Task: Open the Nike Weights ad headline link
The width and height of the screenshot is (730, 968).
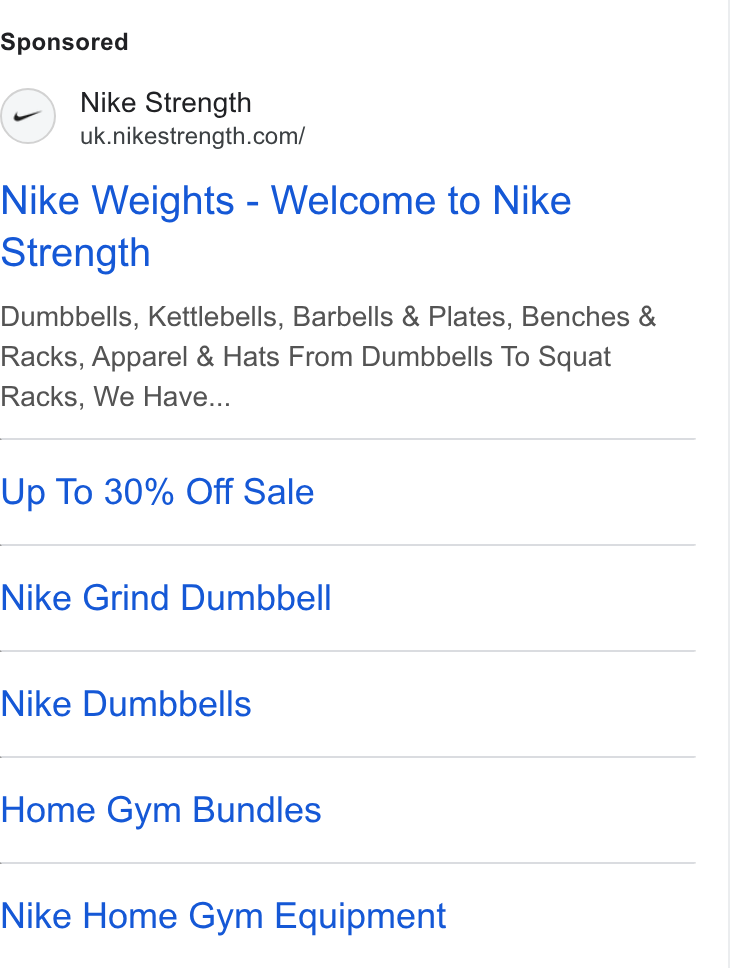Action: pos(286,227)
